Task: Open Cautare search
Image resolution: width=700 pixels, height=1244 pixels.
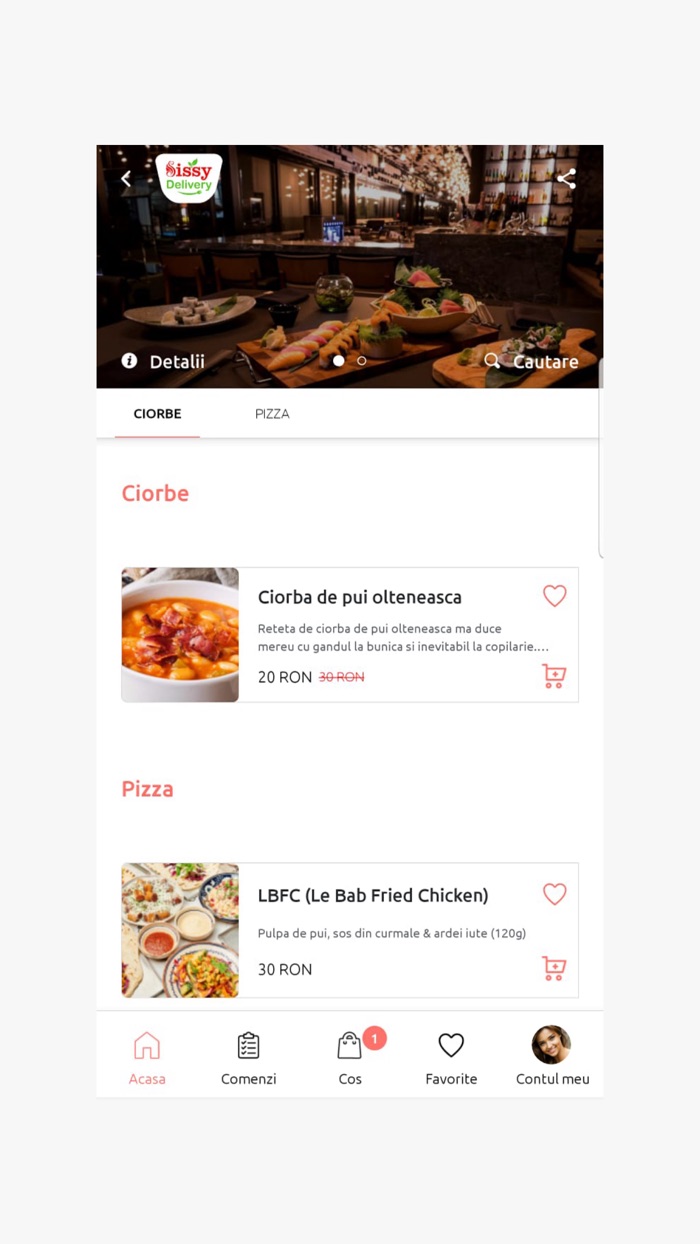Action: click(x=531, y=361)
